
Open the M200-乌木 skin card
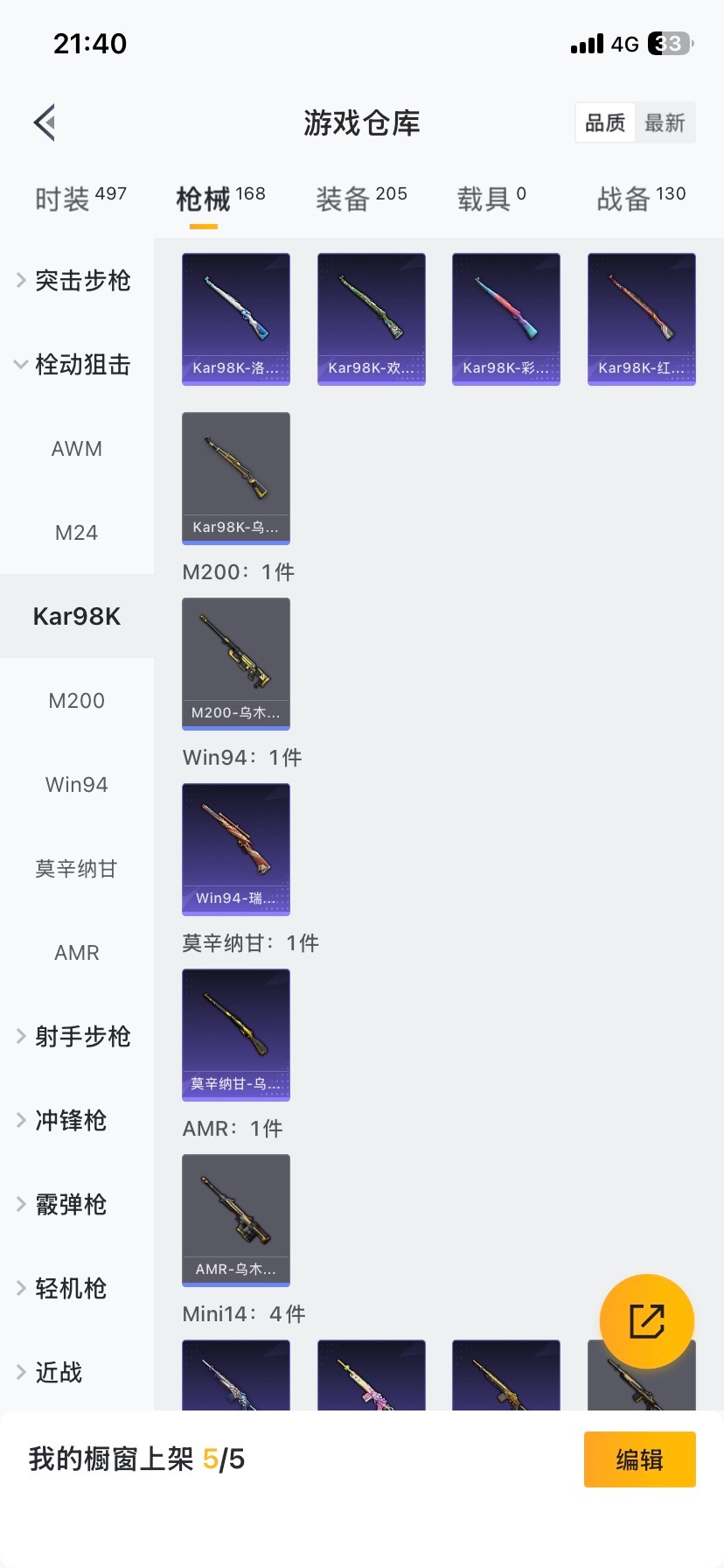236,664
